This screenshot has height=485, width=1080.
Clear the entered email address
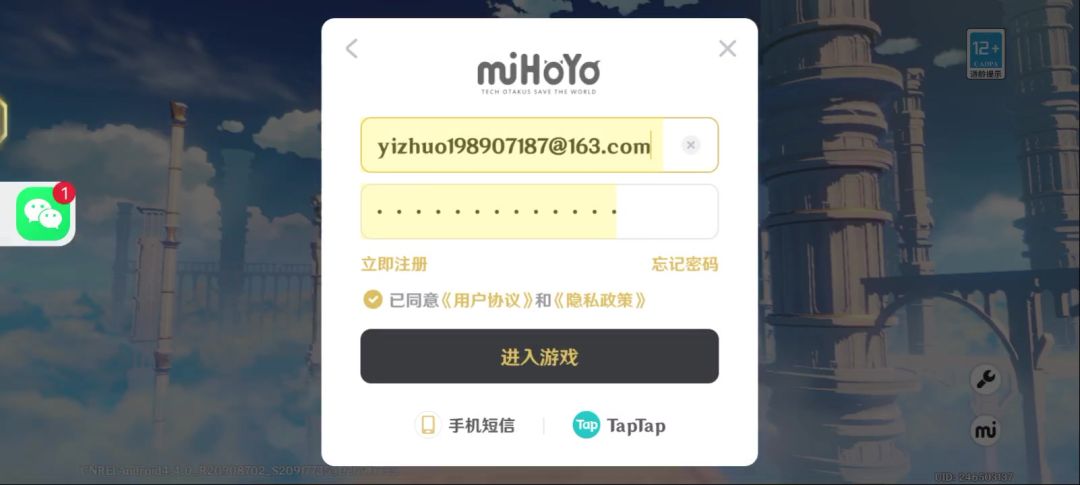point(691,146)
